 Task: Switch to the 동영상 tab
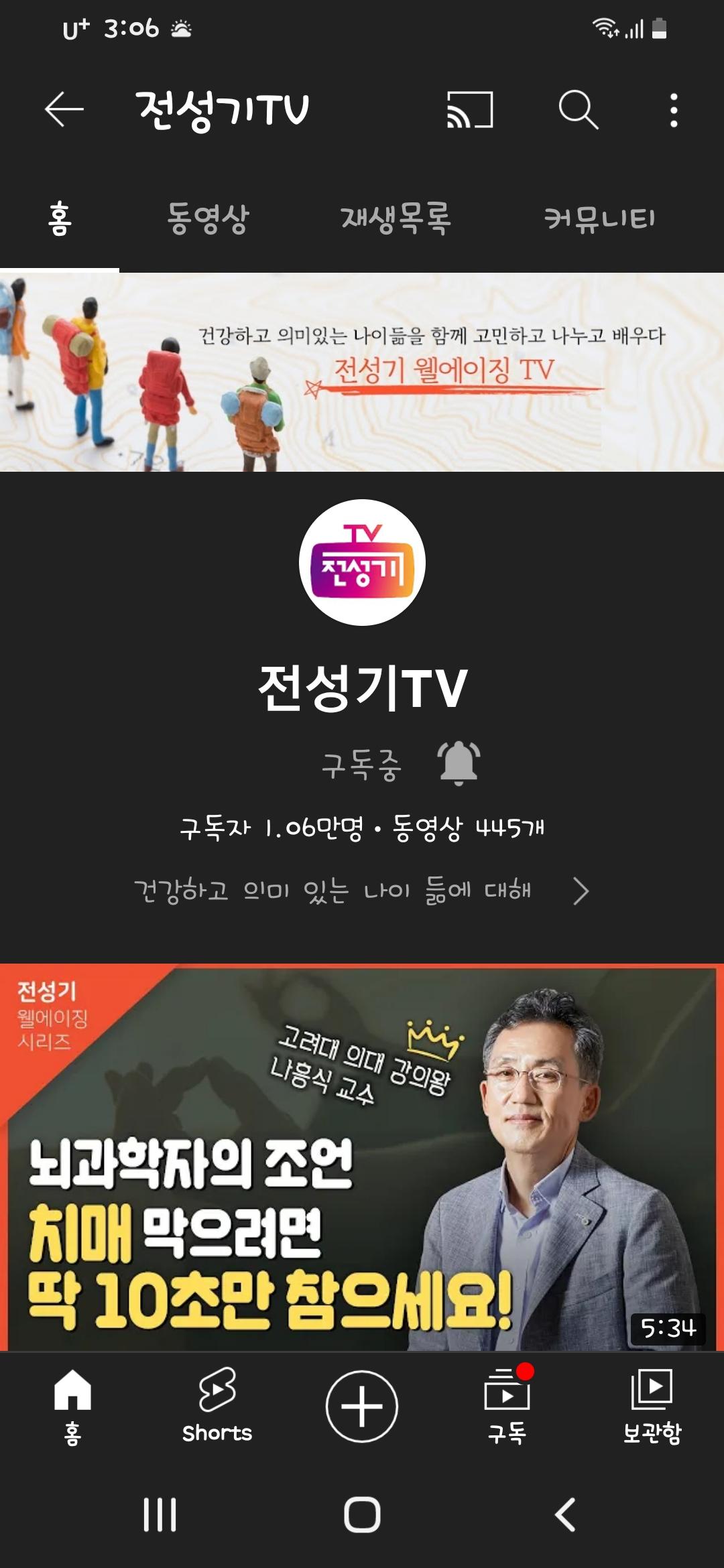pos(208,218)
